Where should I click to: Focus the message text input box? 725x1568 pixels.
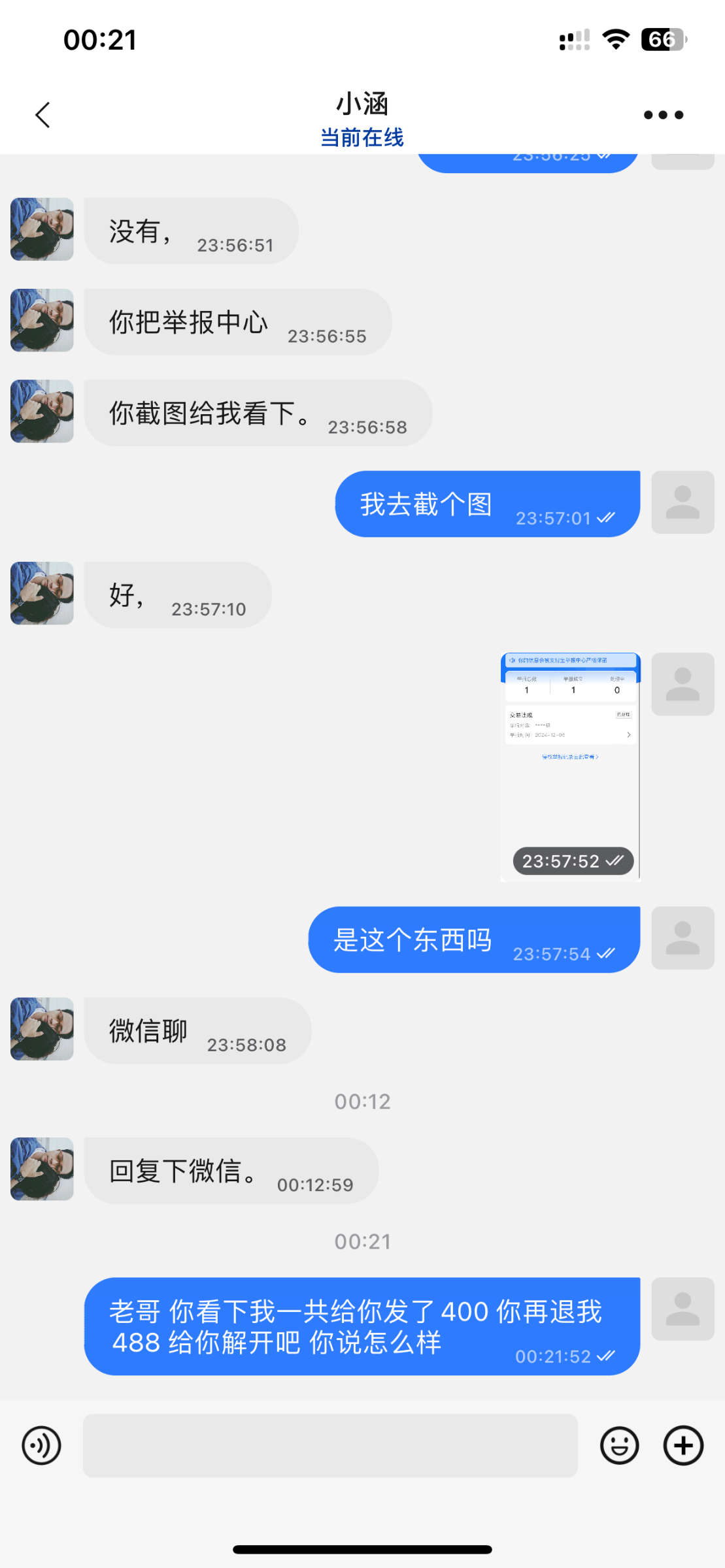tap(330, 1445)
